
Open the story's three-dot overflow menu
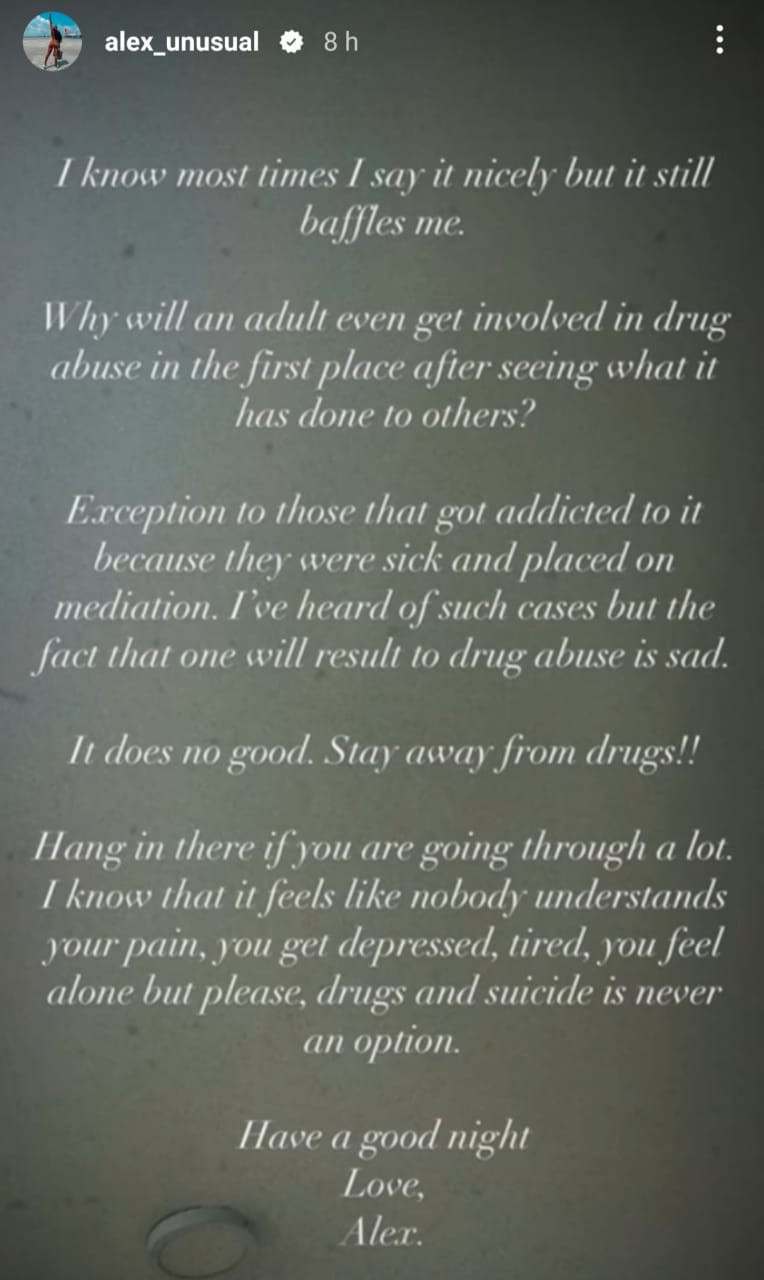tap(719, 40)
